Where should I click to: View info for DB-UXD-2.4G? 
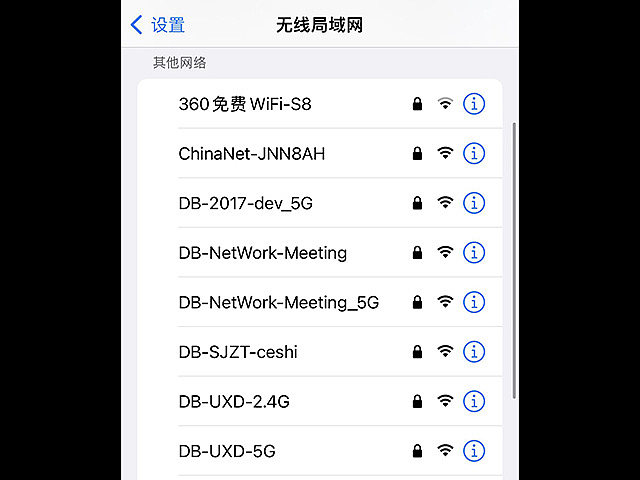click(x=474, y=402)
